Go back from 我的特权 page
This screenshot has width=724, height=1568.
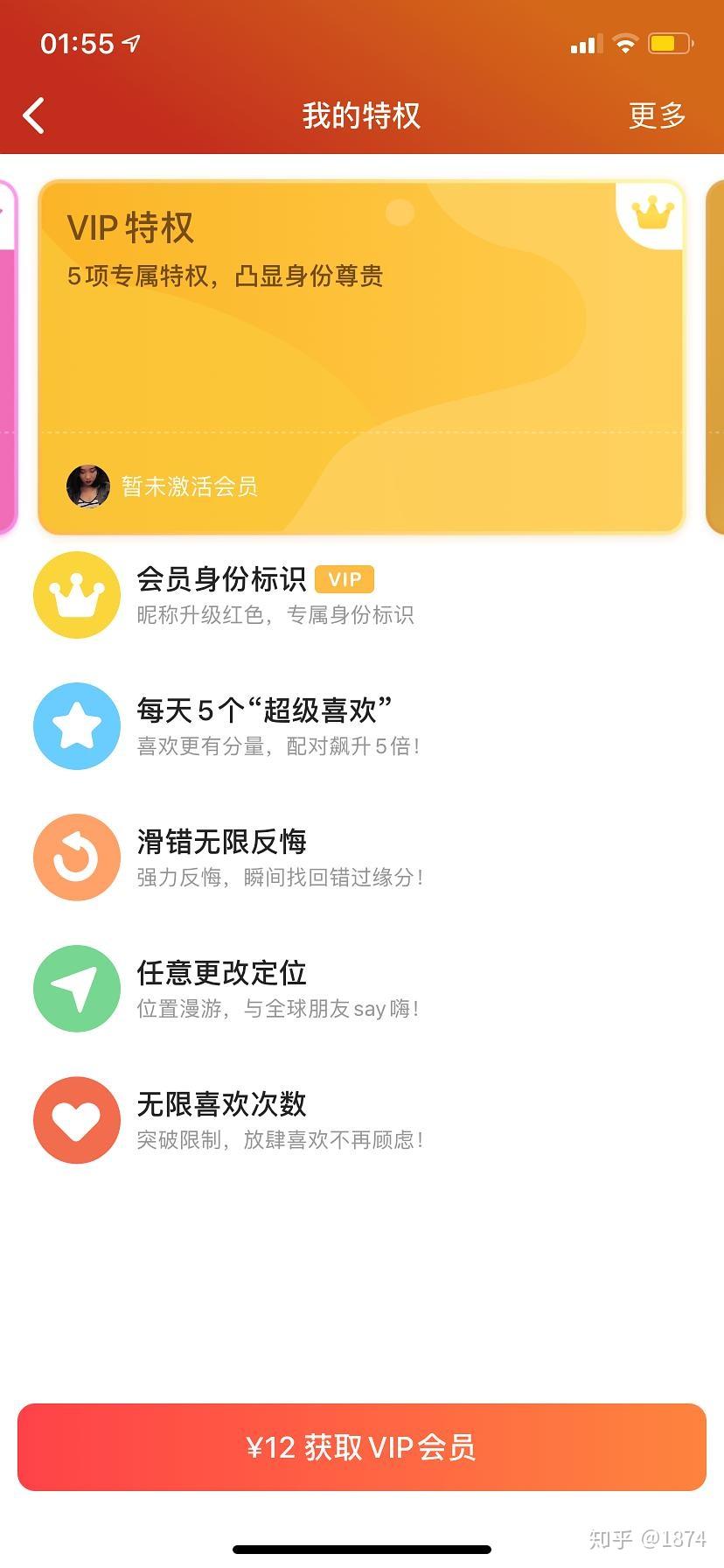[x=35, y=115]
